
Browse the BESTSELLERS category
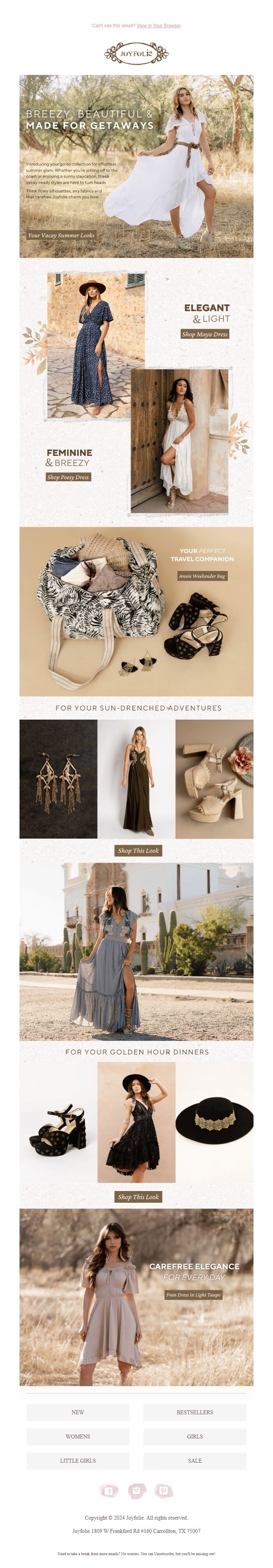pyautogui.click(x=195, y=1412)
